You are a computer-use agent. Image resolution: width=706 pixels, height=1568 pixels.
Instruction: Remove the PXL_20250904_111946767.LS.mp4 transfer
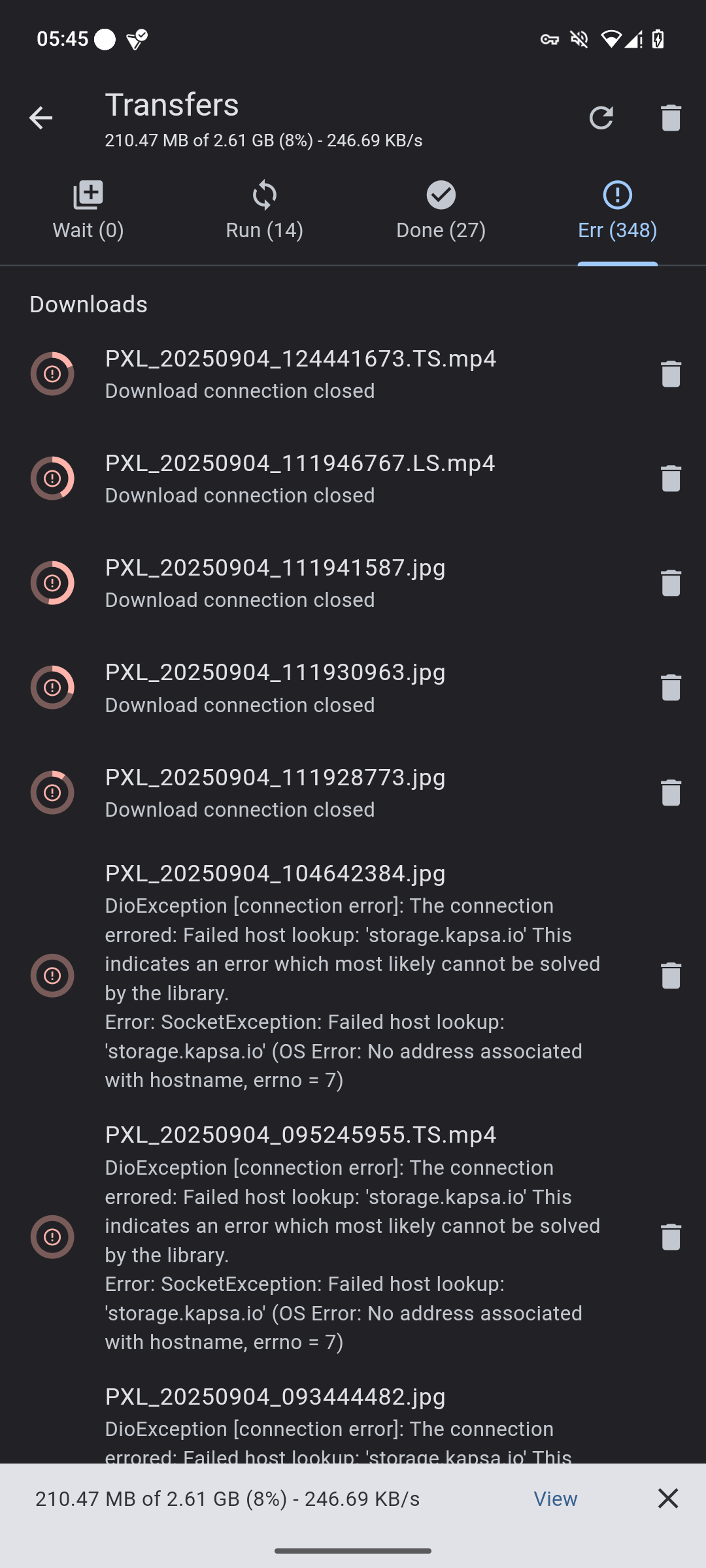click(671, 479)
